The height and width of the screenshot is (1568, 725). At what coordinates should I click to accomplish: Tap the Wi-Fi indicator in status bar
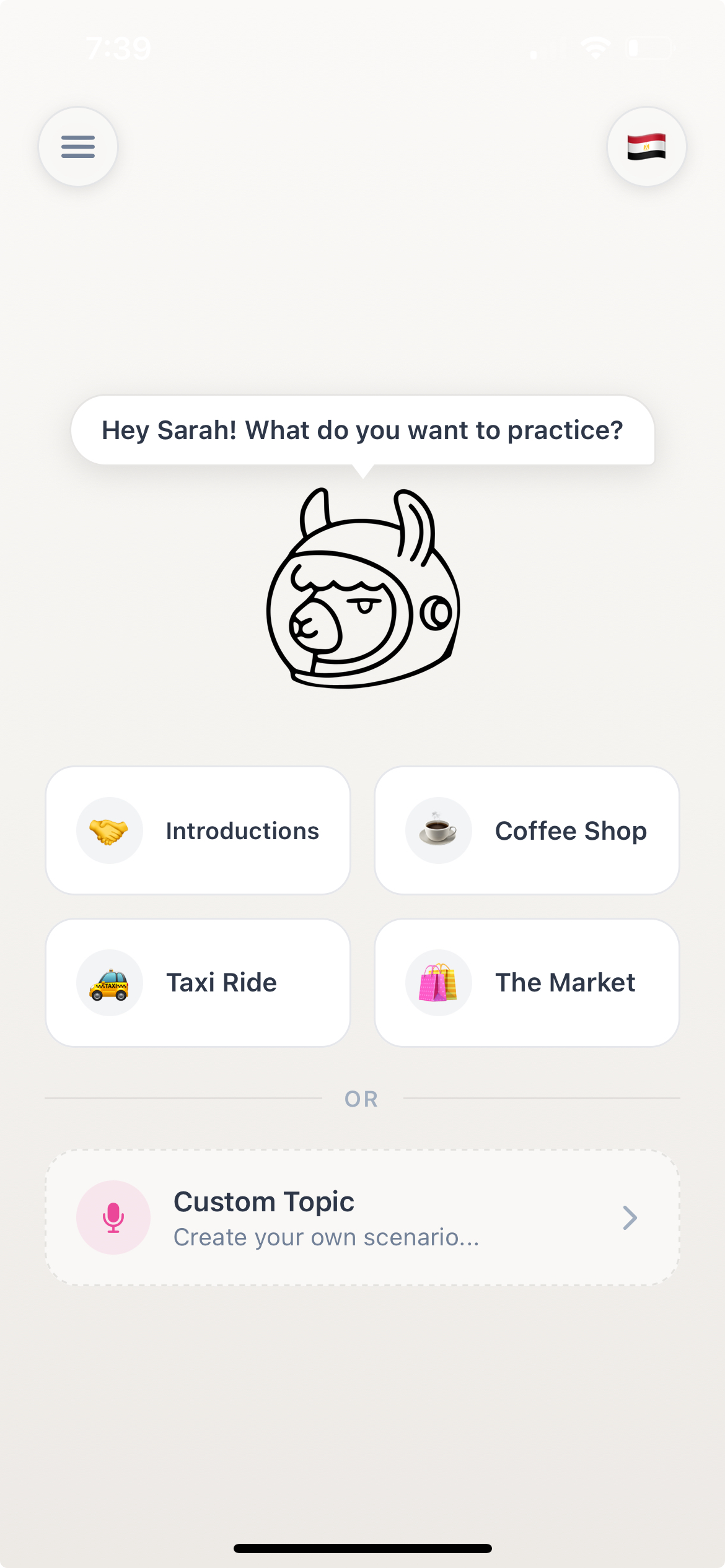pos(595,45)
